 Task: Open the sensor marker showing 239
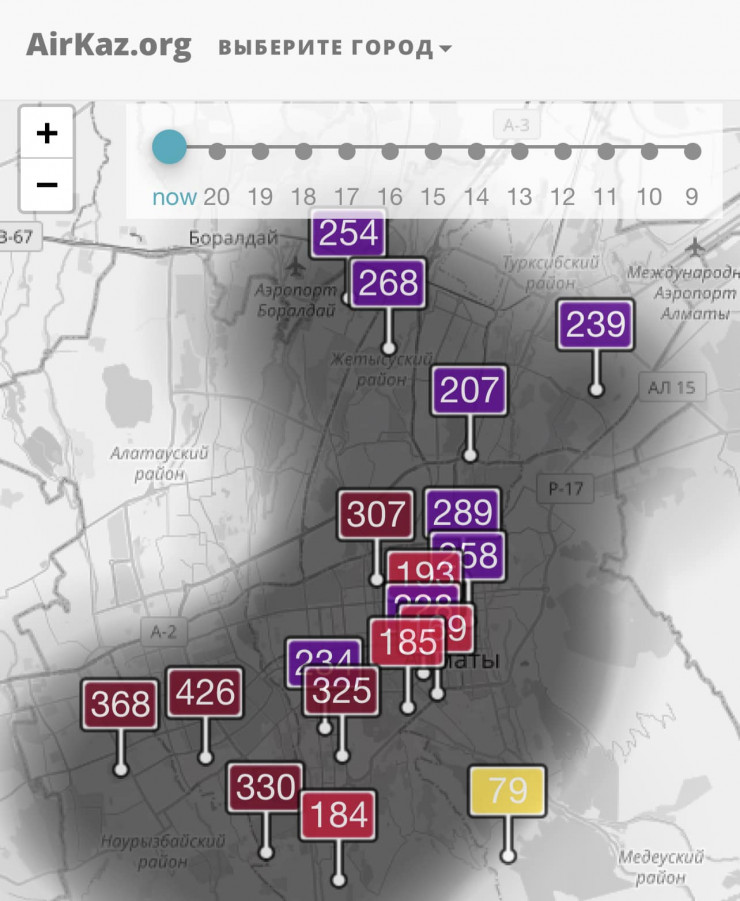(596, 325)
